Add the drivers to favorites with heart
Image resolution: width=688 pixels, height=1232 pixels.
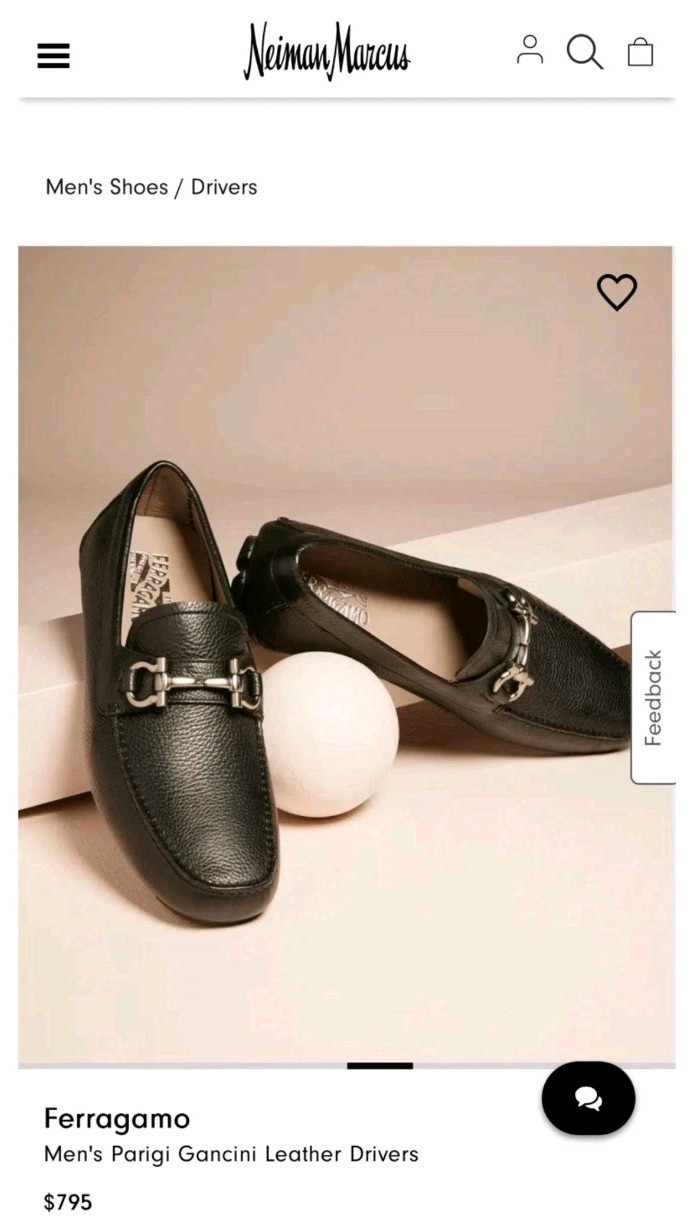coord(616,292)
